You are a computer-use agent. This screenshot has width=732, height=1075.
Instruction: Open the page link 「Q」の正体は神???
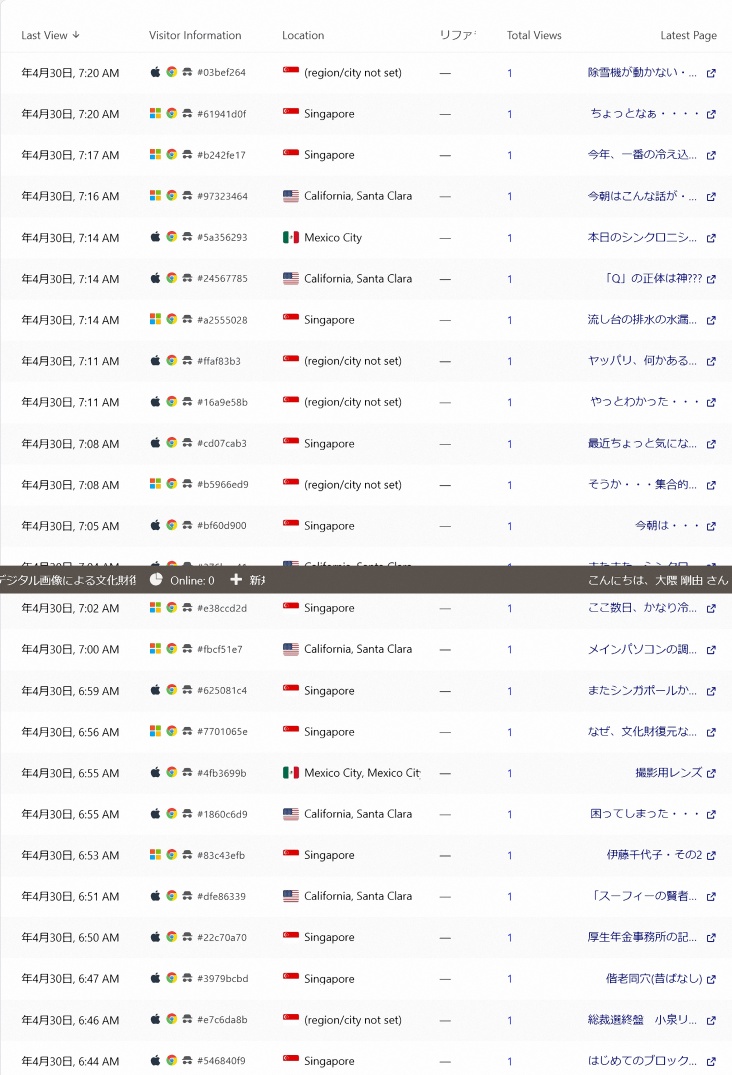pyautogui.click(x=653, y=279)
